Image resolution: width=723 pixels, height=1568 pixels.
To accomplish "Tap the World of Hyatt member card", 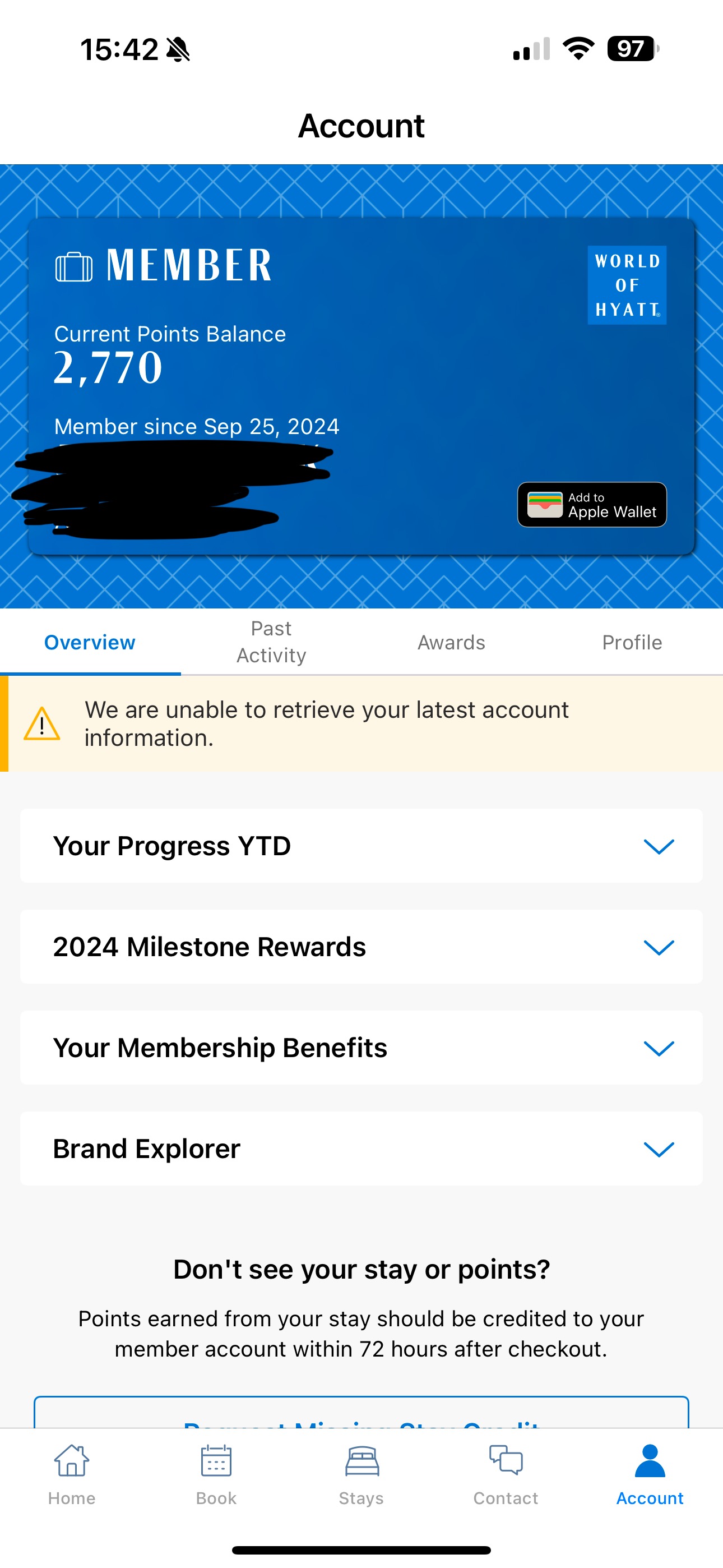I will (361, 386).
